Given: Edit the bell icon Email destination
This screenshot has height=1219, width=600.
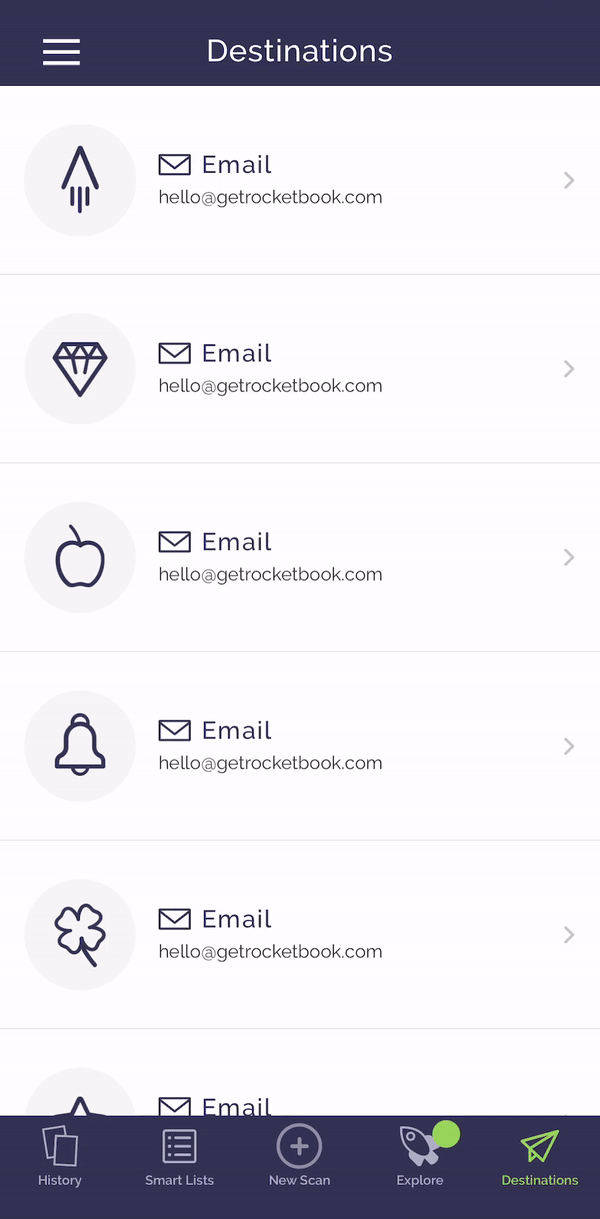Looking at the screenshot, I should tap(300, 746).
